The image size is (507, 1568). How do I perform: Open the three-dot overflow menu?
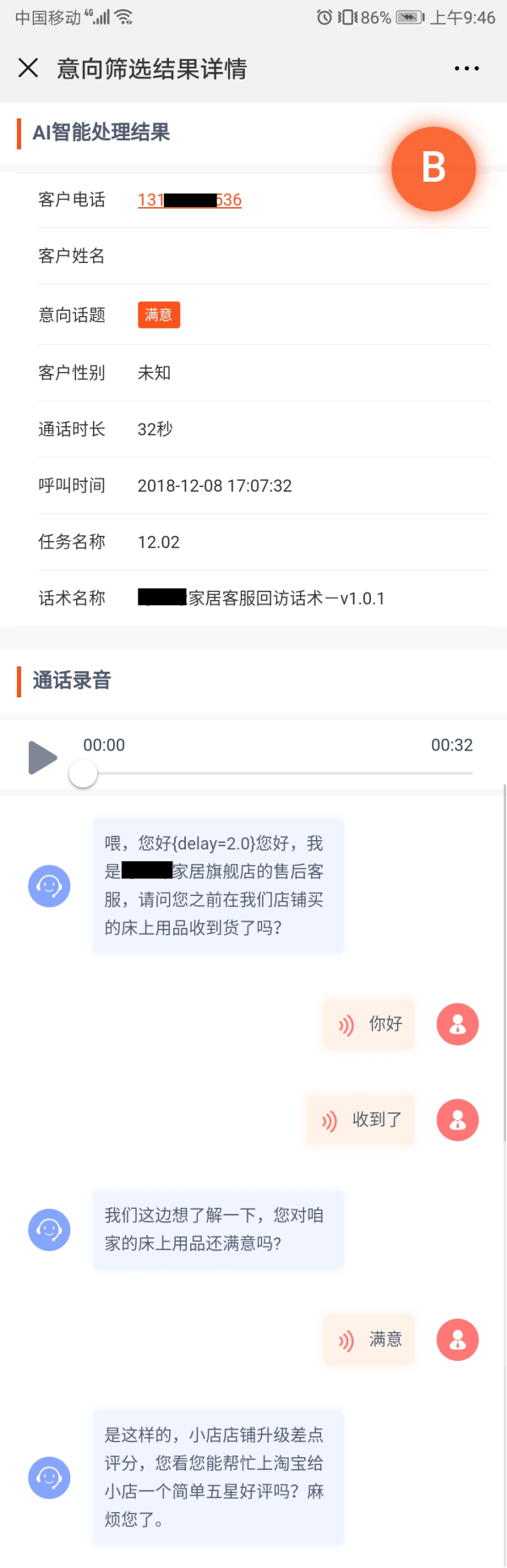(x=466, y=68)
